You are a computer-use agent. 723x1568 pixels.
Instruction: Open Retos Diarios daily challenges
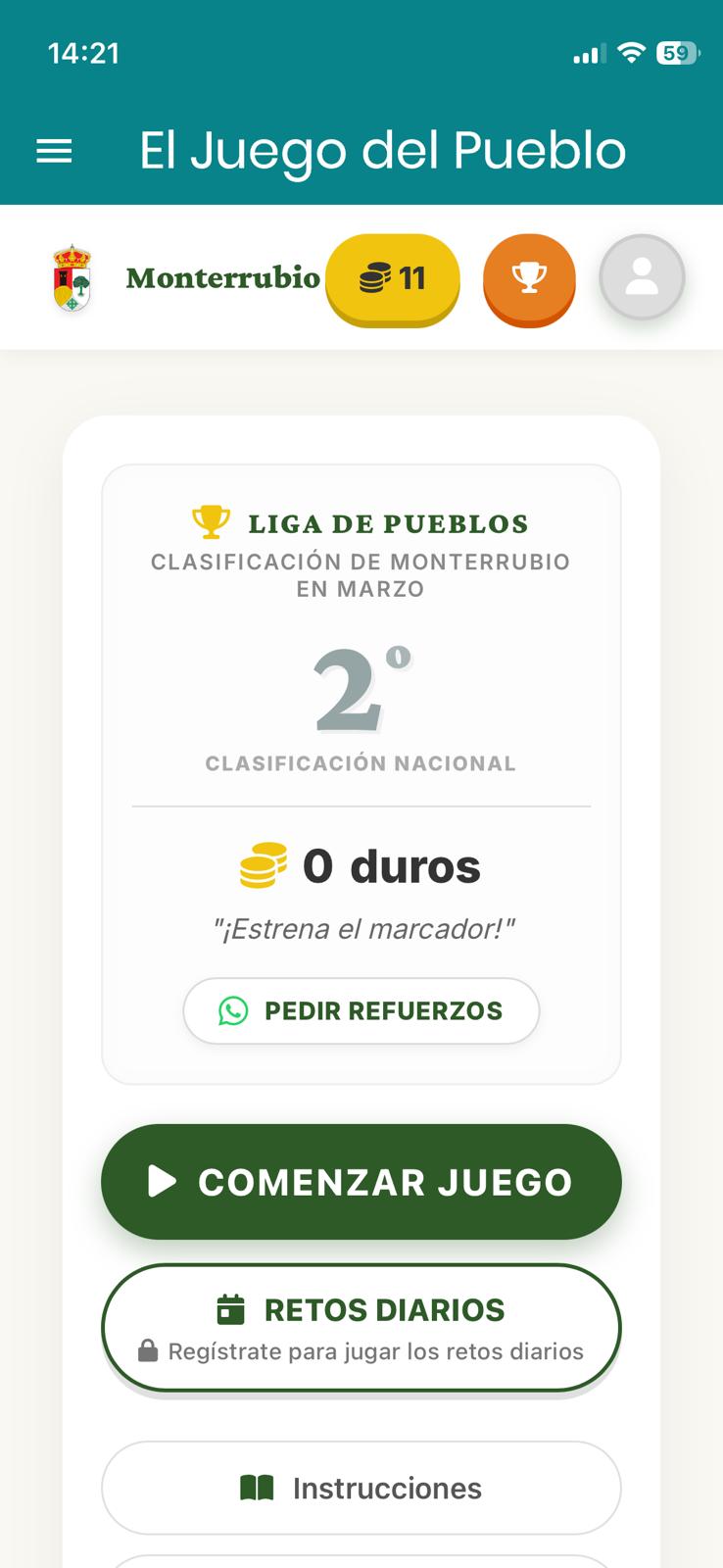click(361, 1327)
